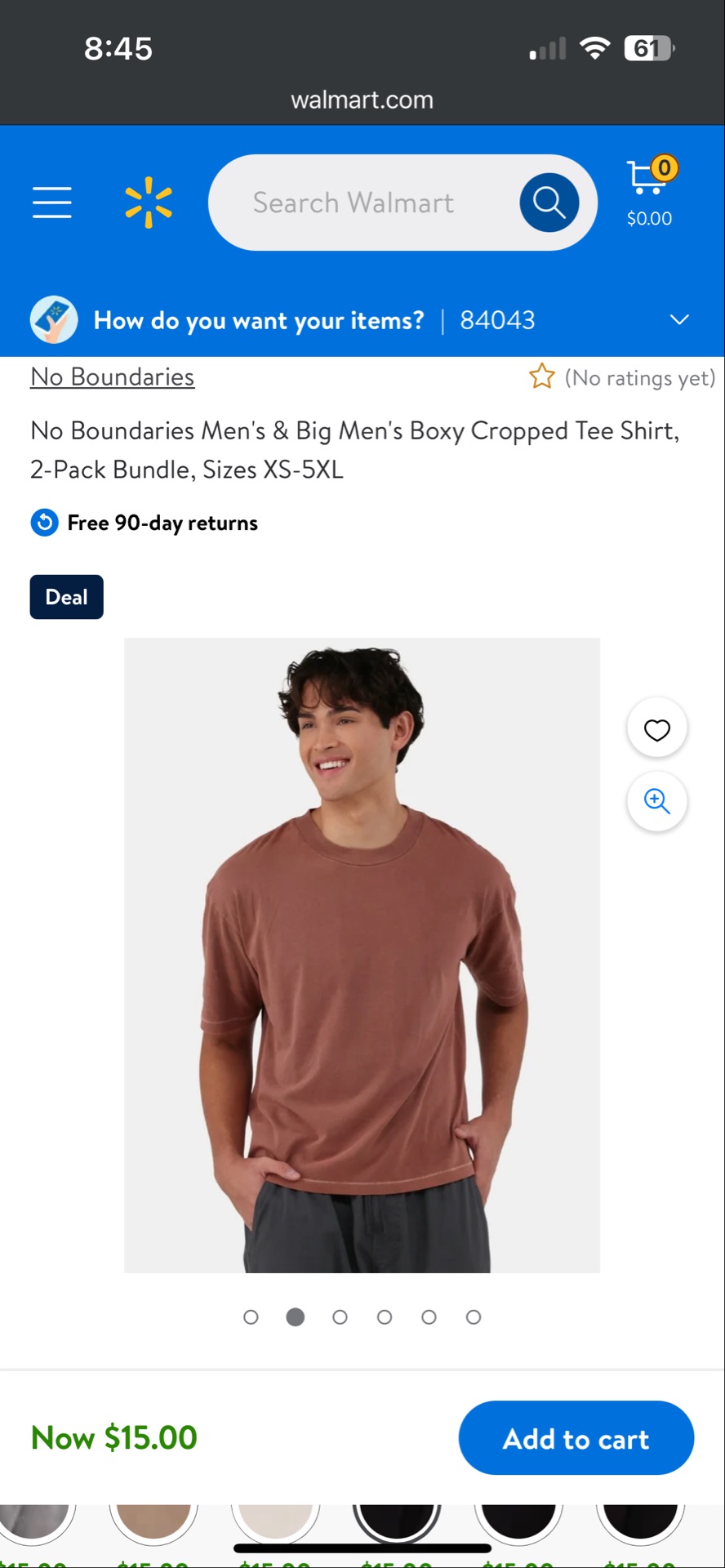Jump to the first image dot
Image resolution: width=725 pixels, height=1568 pixels.
[251, 1317]
